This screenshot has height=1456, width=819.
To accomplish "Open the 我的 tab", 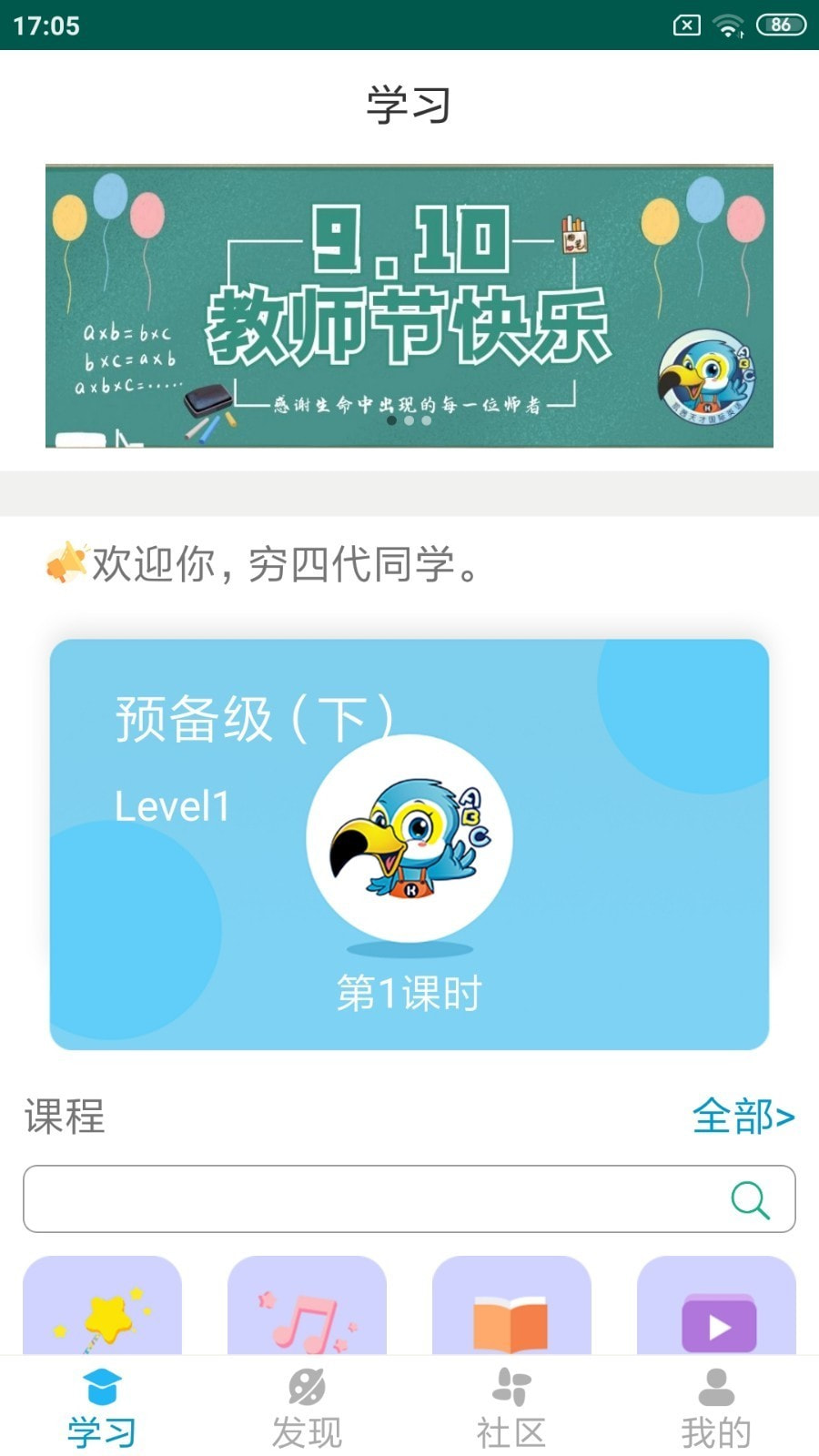I will coord(716,1408).
